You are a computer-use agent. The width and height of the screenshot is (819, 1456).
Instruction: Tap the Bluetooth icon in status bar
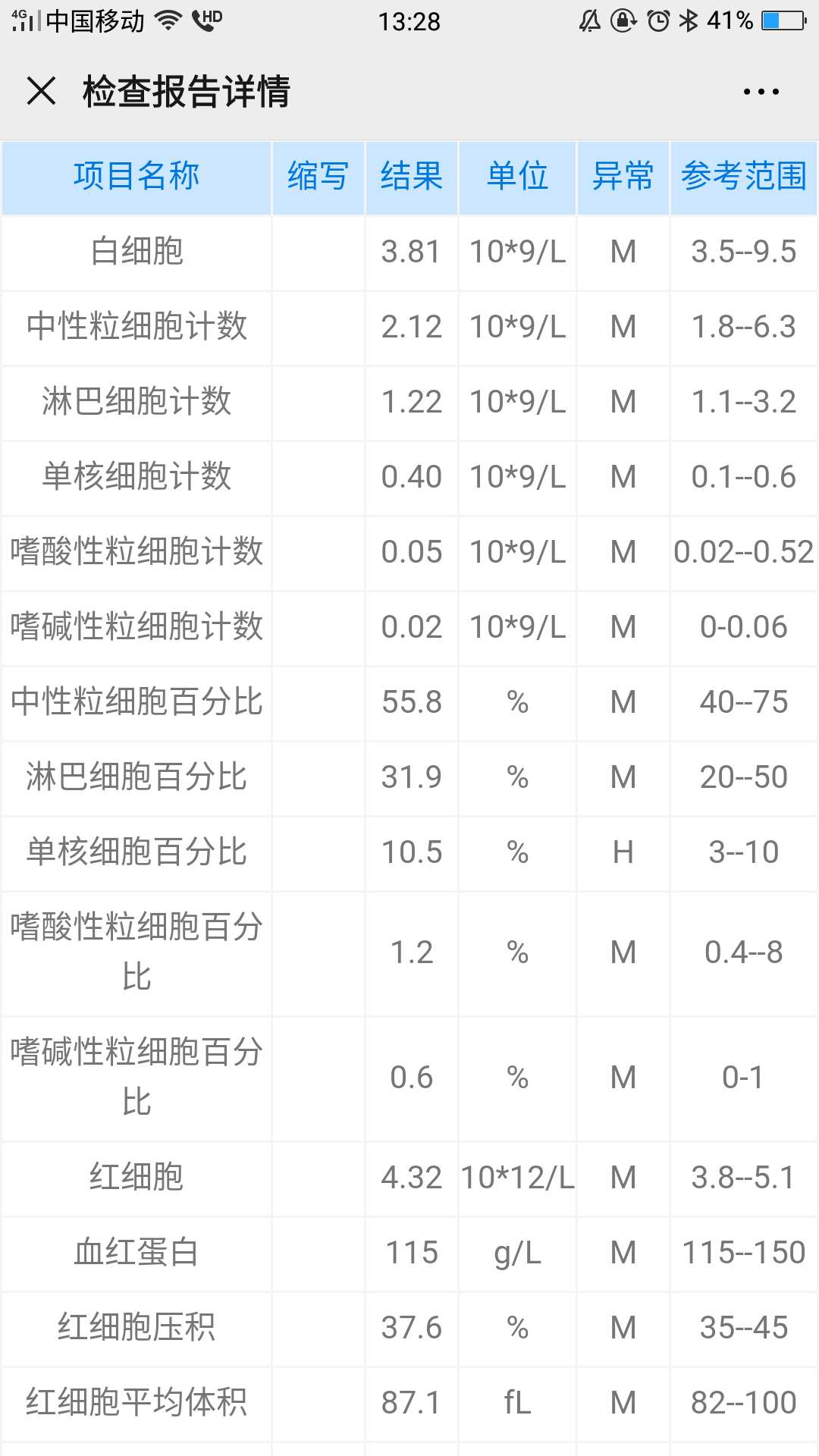click(687, 20)
